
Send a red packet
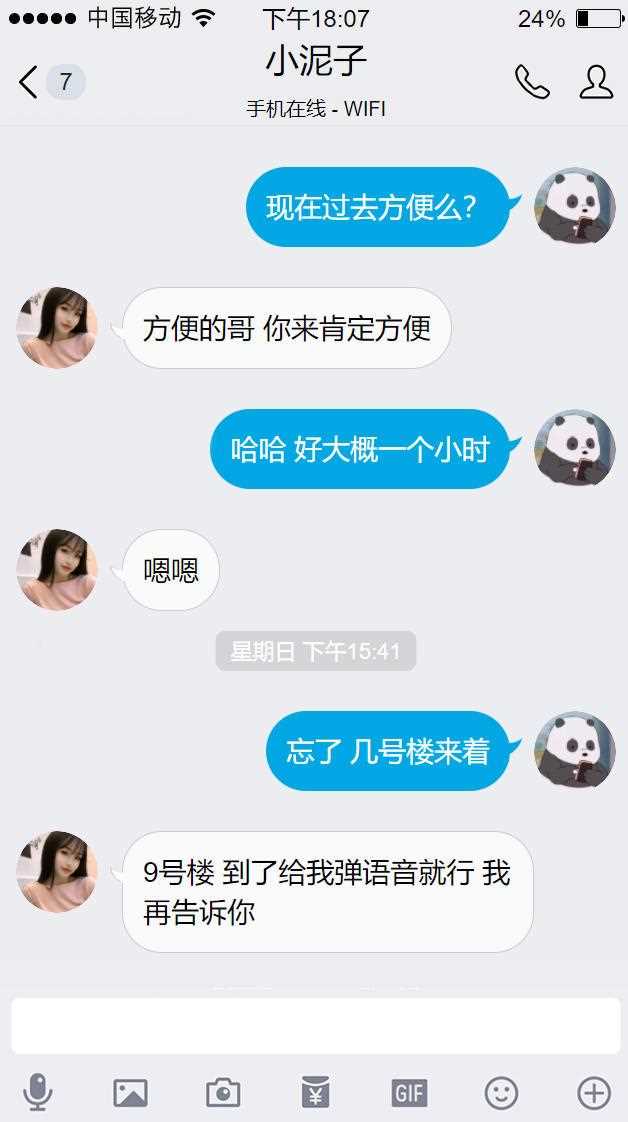tap(315, 1092)
